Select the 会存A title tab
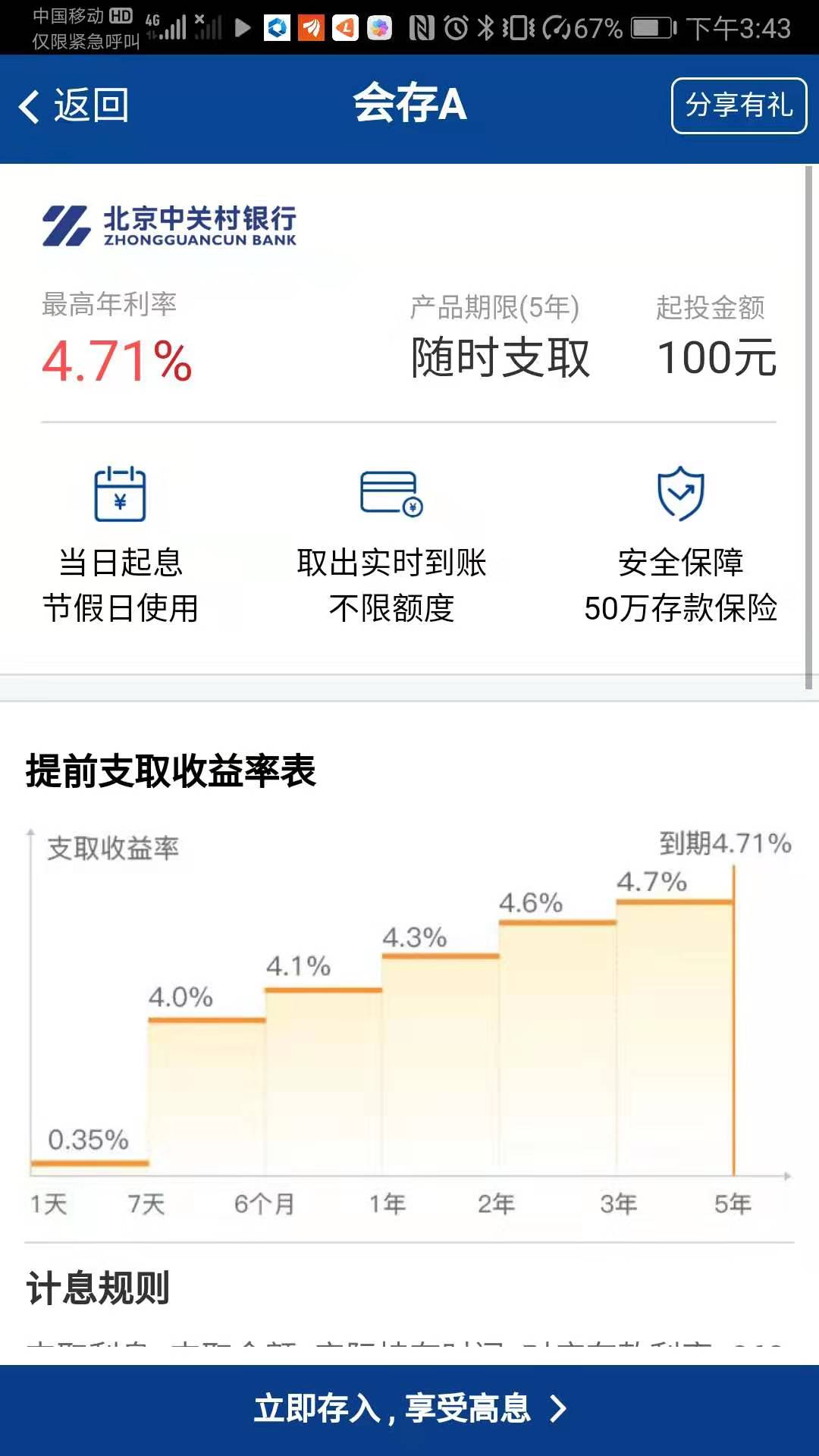This screenshot has height=1456, width=819. pyautogui.click(x=409, y=106)
